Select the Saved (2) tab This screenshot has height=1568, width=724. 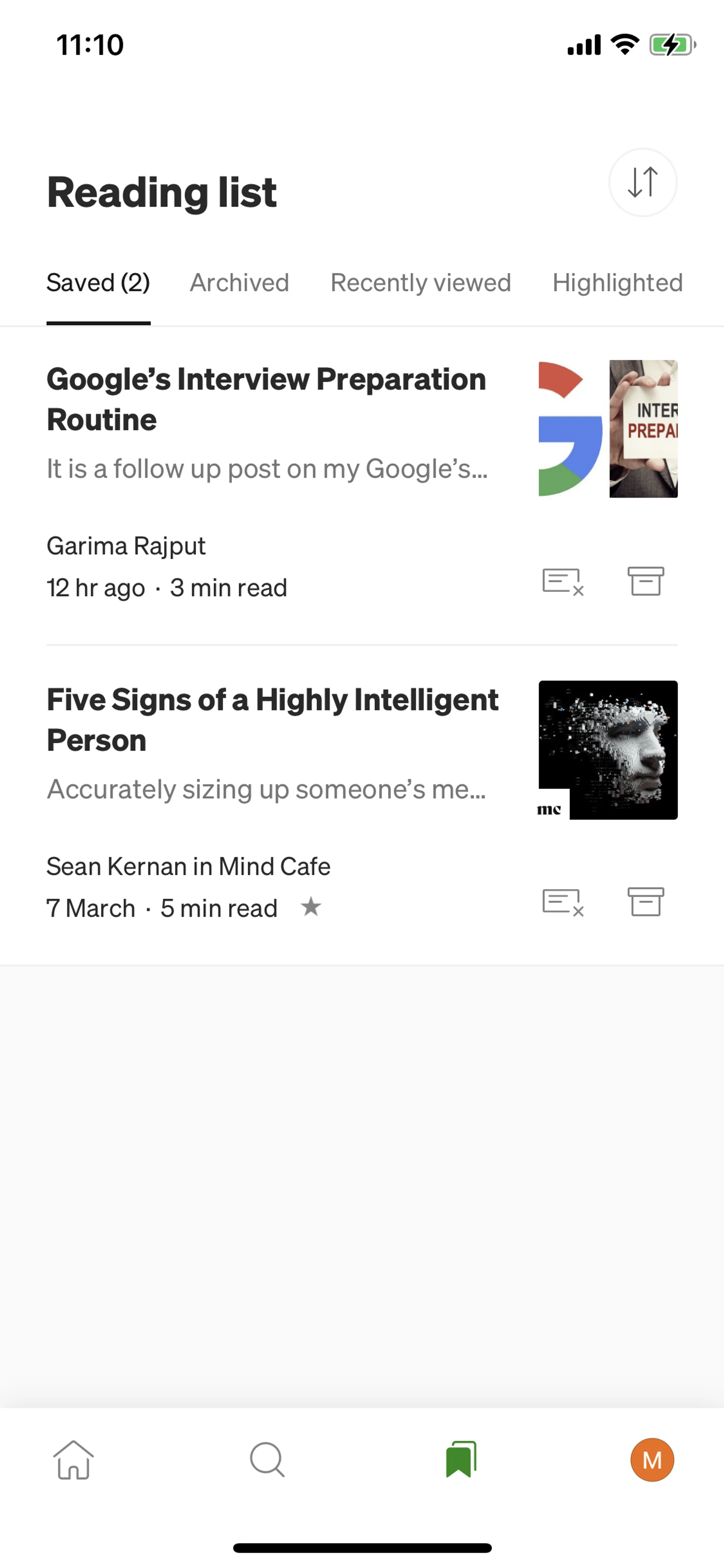tap(98, 283)
